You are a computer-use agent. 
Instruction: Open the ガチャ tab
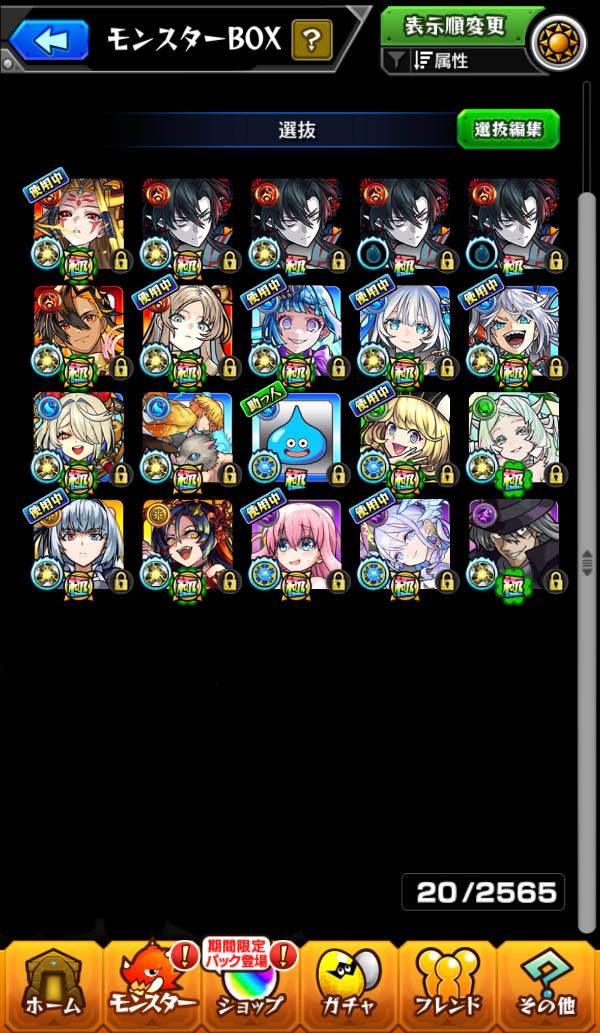pyautogui.click(x=349, y=986)
